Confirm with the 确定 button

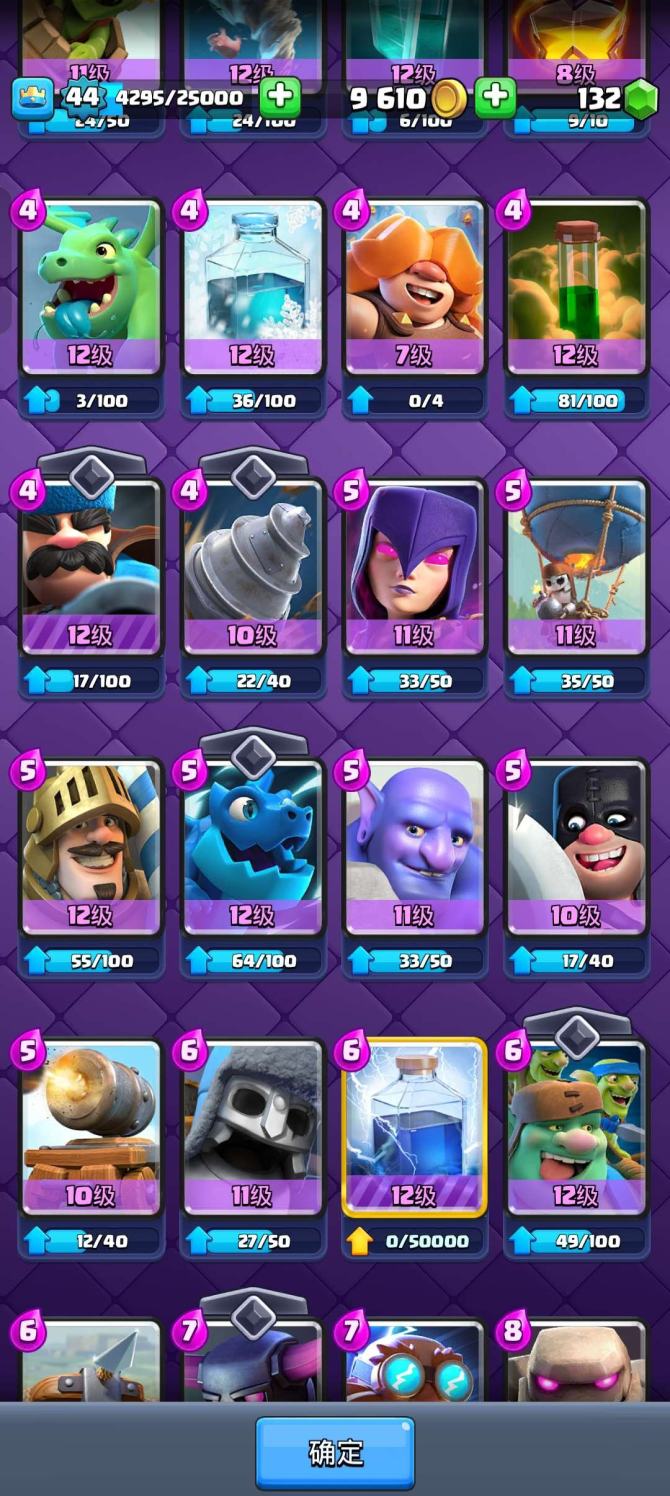click(x=335, y=1452)
